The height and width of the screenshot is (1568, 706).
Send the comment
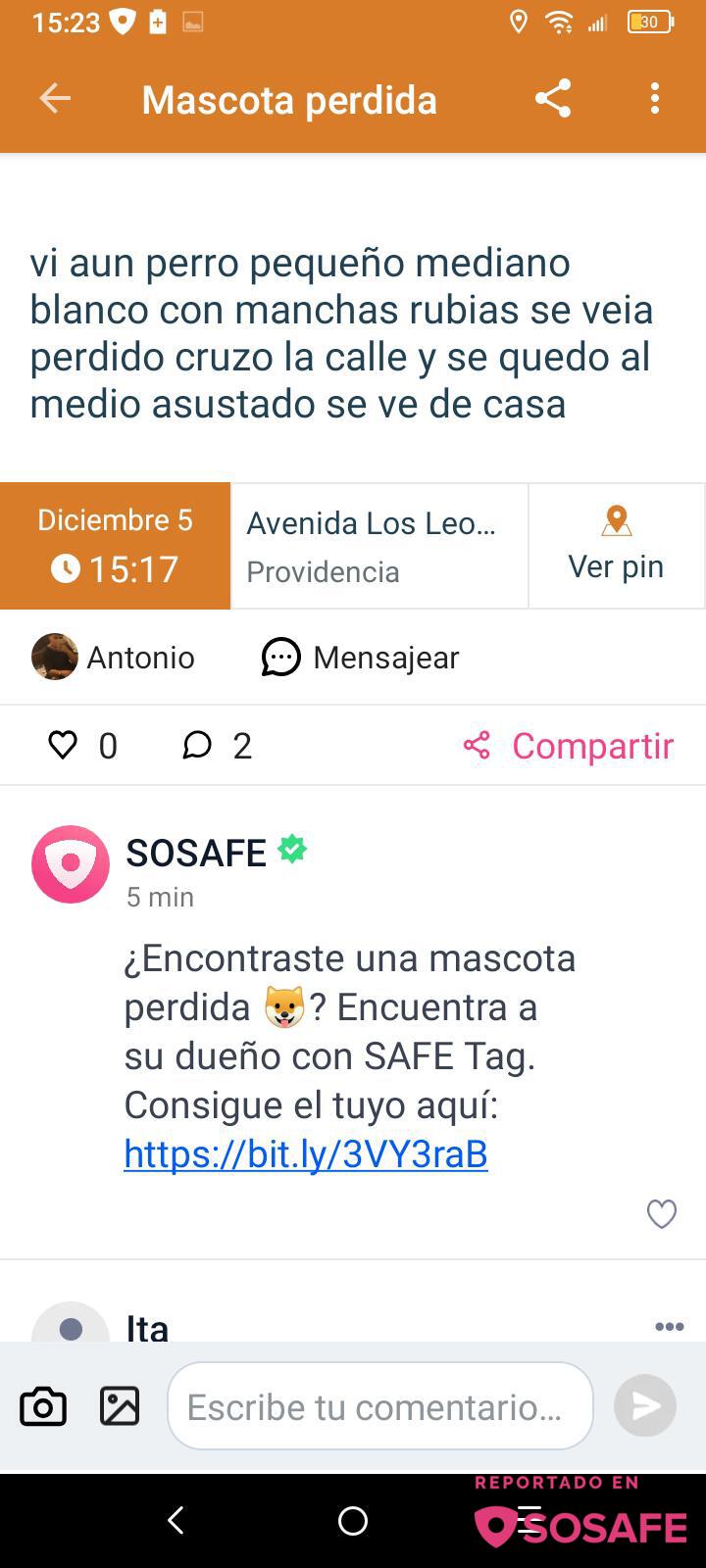click(x=645, y=1406)
